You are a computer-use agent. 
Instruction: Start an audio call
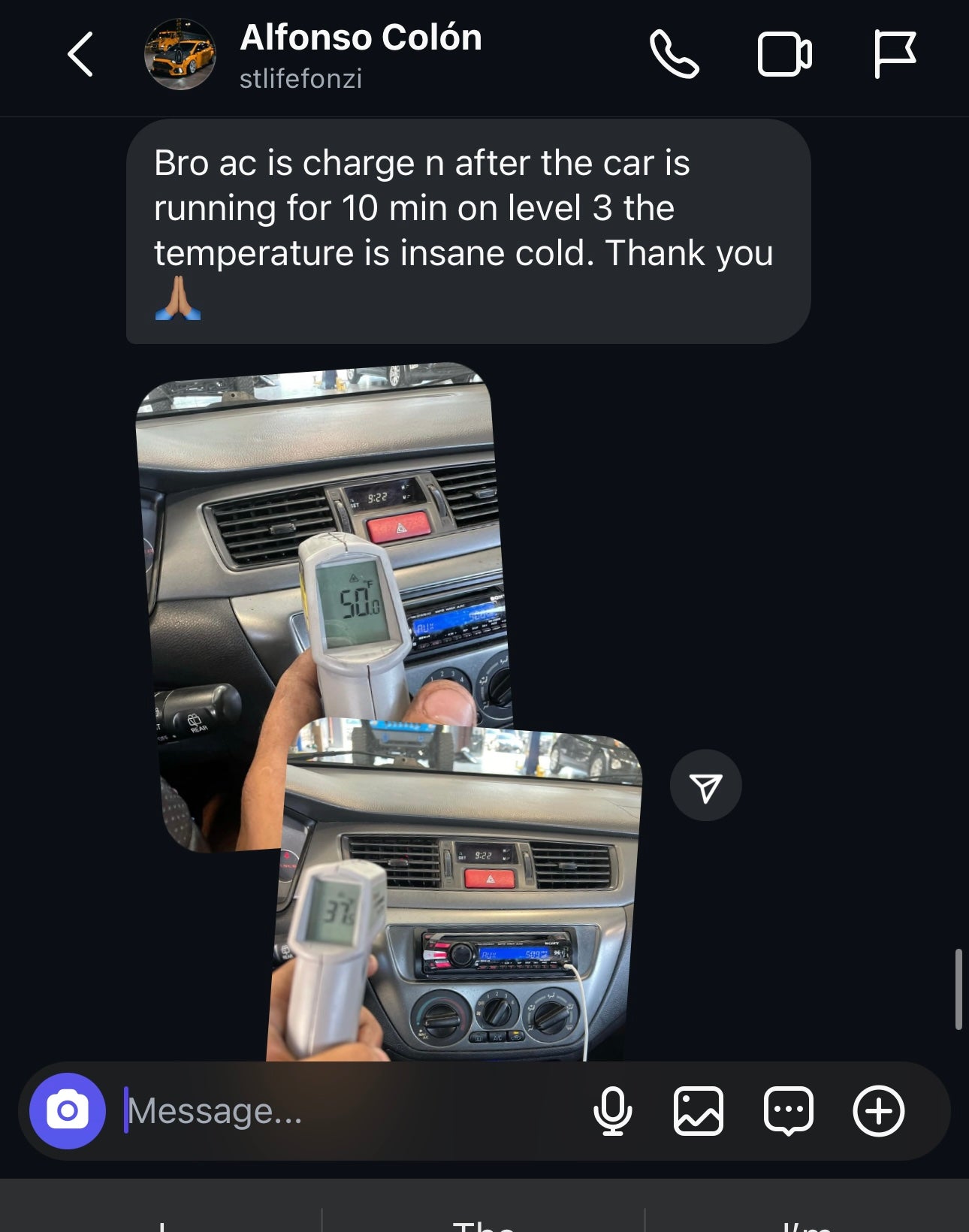(x=674, y=54)
